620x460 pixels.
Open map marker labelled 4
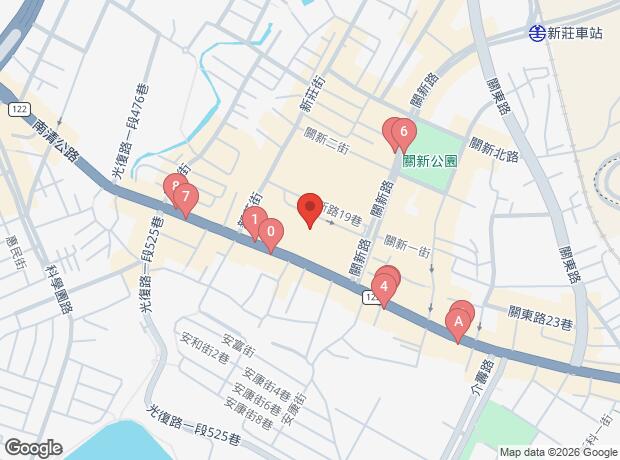[384, 286]
